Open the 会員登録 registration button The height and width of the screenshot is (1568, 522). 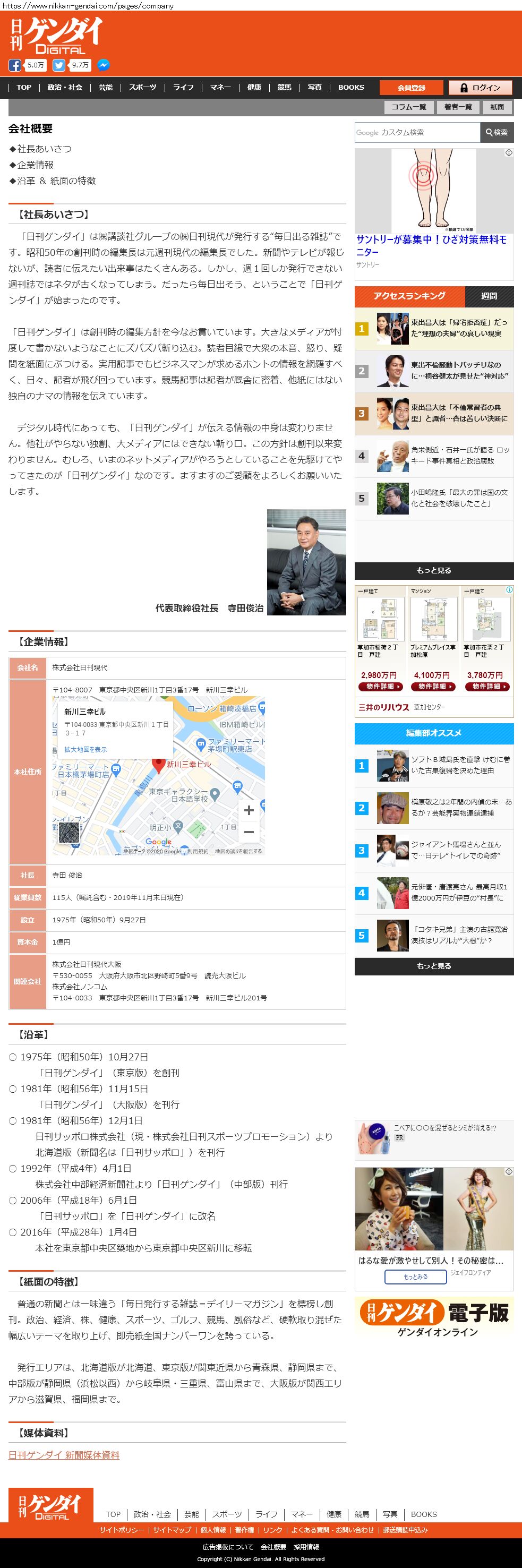tap(411, 88)
